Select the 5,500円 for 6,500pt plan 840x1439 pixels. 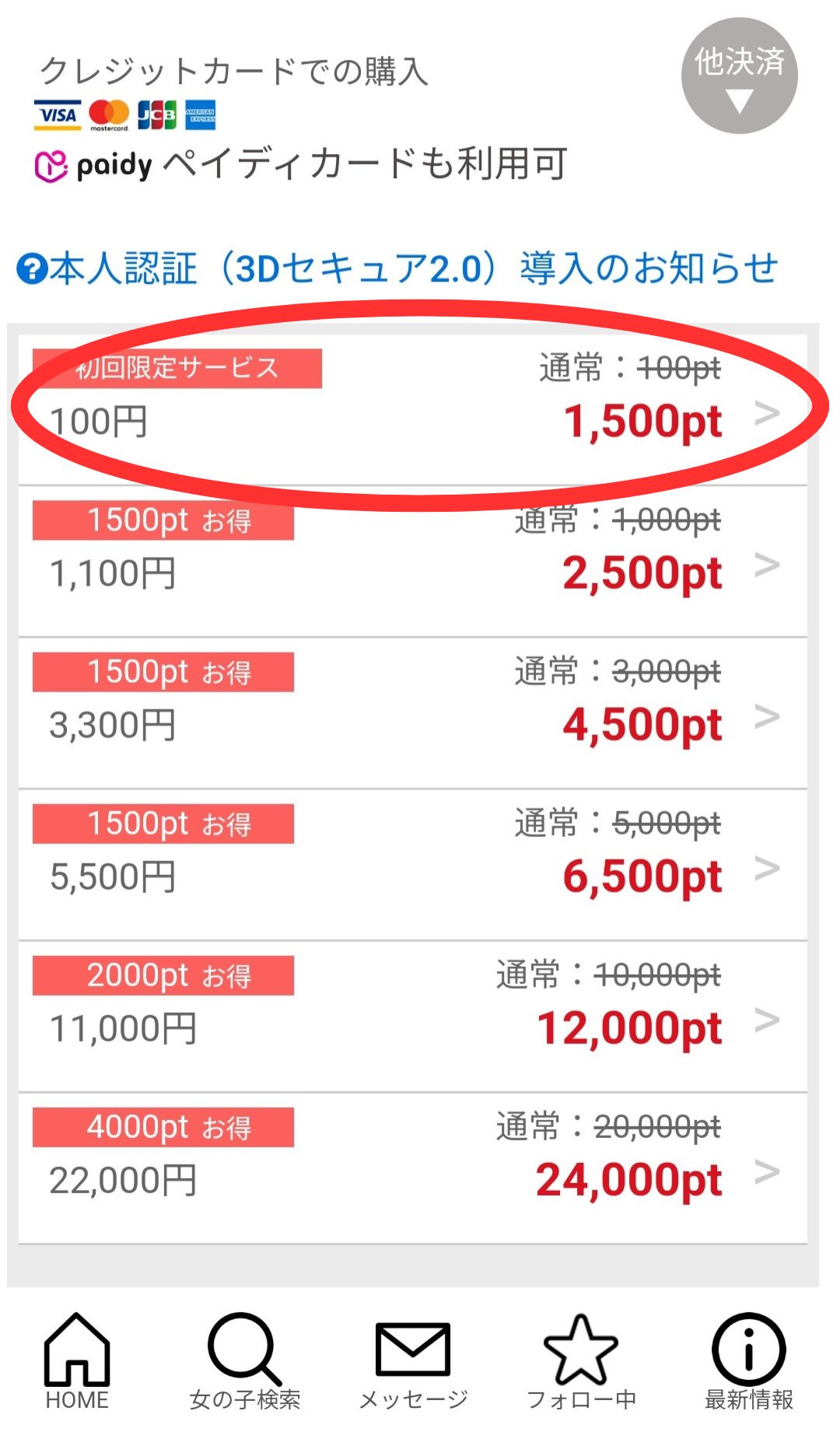click(413, 865)
